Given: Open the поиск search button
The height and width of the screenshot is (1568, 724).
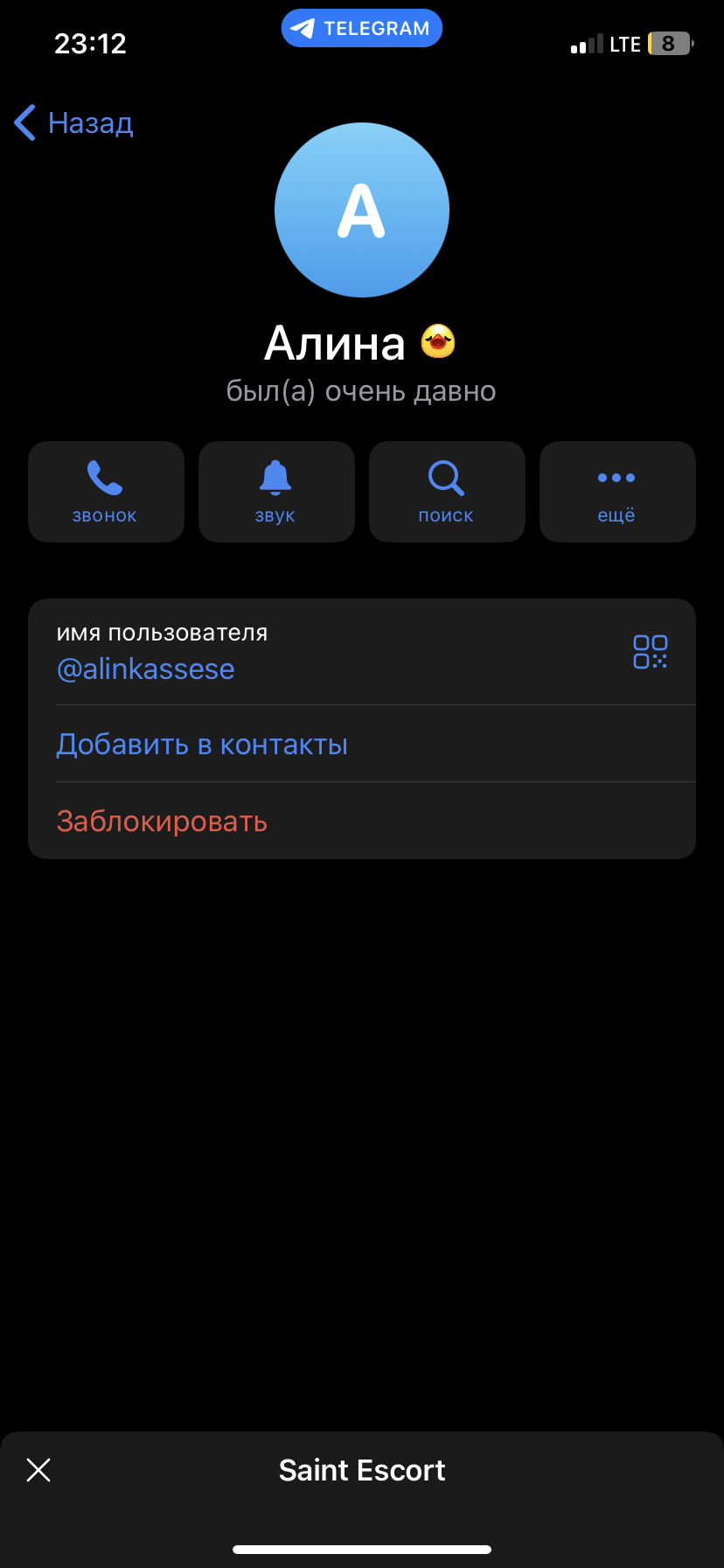Looking at the screenshot, I should [x=447, y=492].
